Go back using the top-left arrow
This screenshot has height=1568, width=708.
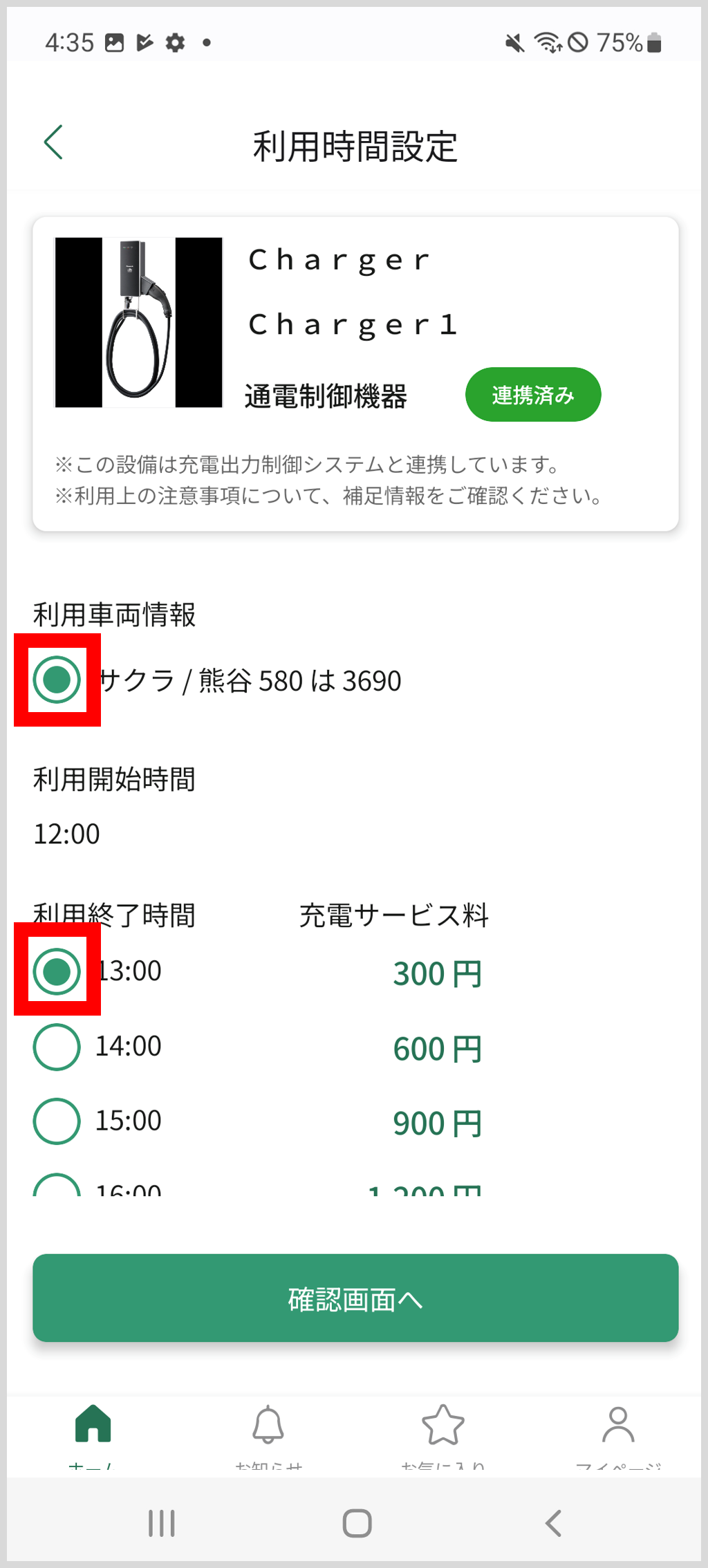pyautogui.click(x=53, y=142)
